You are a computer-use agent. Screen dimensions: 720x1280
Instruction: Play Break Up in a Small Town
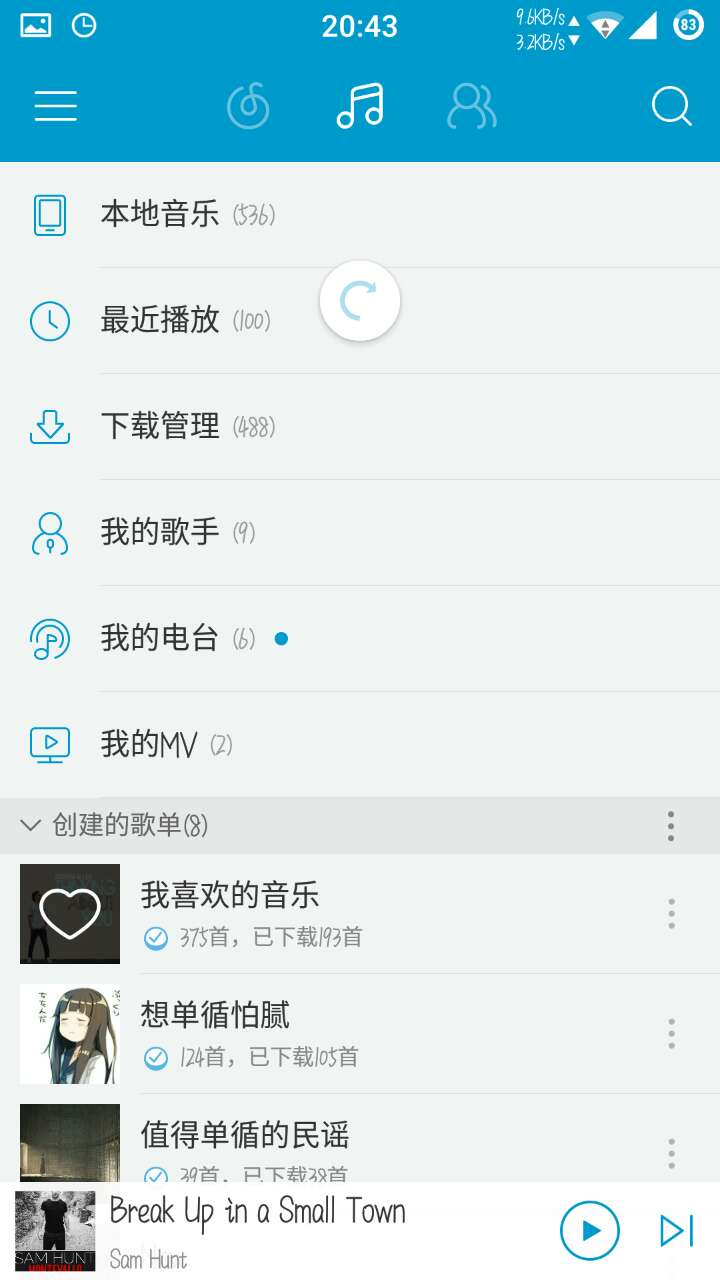(590, 1231)
